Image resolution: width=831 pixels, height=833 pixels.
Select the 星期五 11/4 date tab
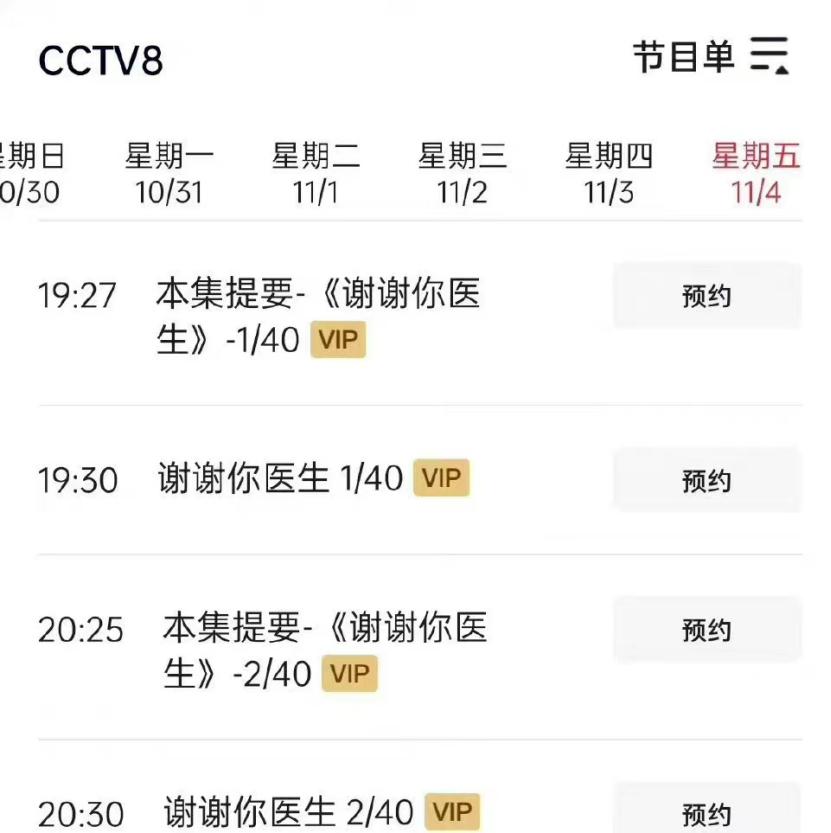(x=756, y=174)
